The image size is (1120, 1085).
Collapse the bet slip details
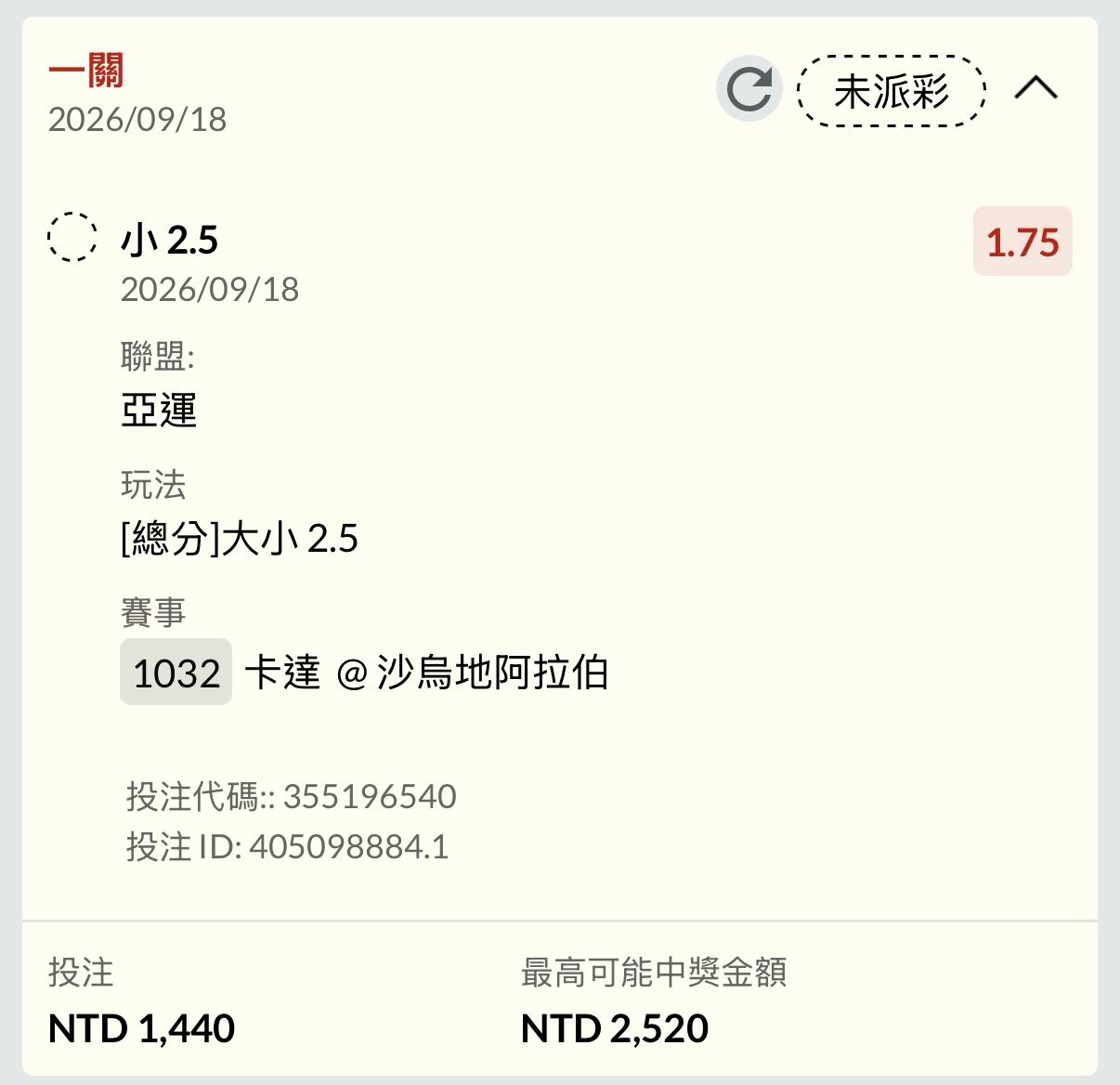[1036, 88]
